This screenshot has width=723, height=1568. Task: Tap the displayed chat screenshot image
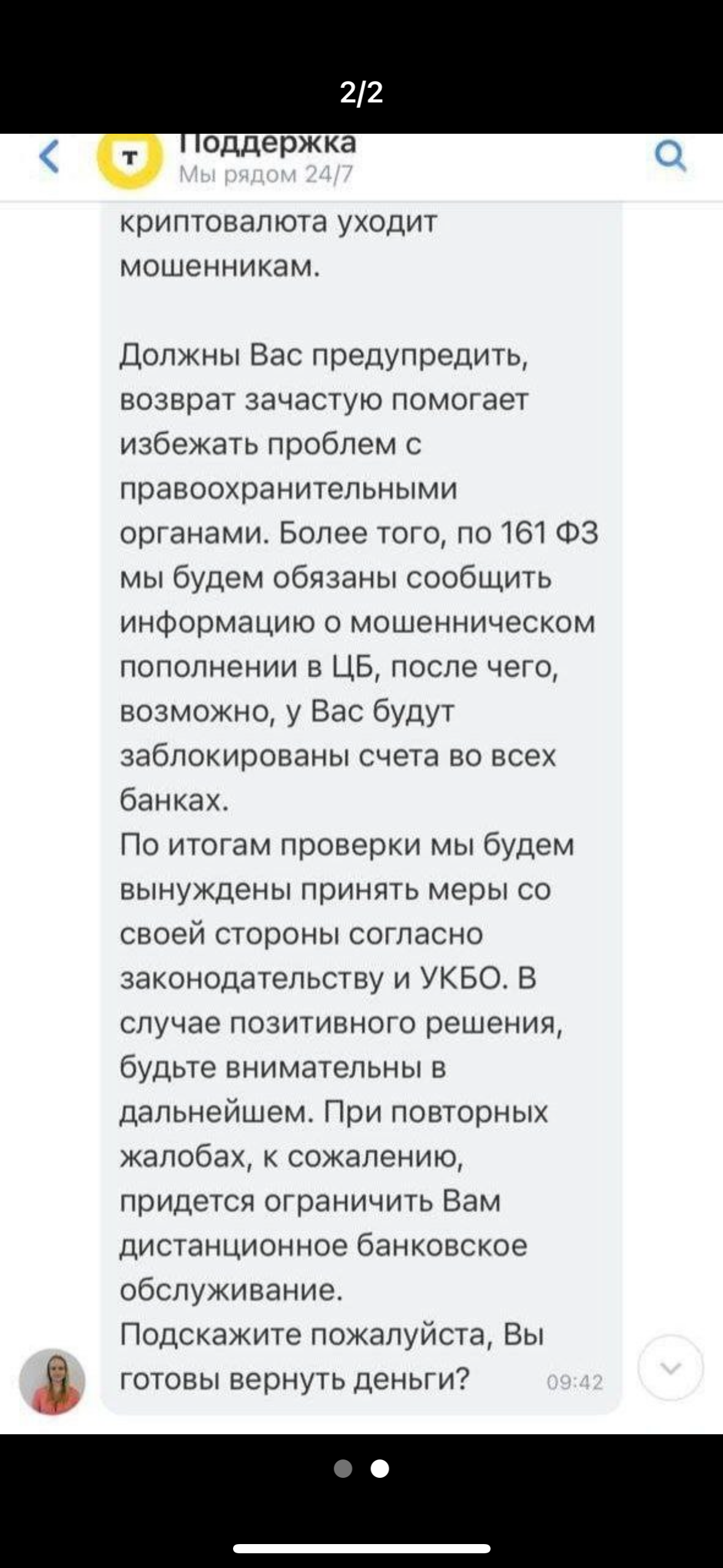click(x=361, y=783)
